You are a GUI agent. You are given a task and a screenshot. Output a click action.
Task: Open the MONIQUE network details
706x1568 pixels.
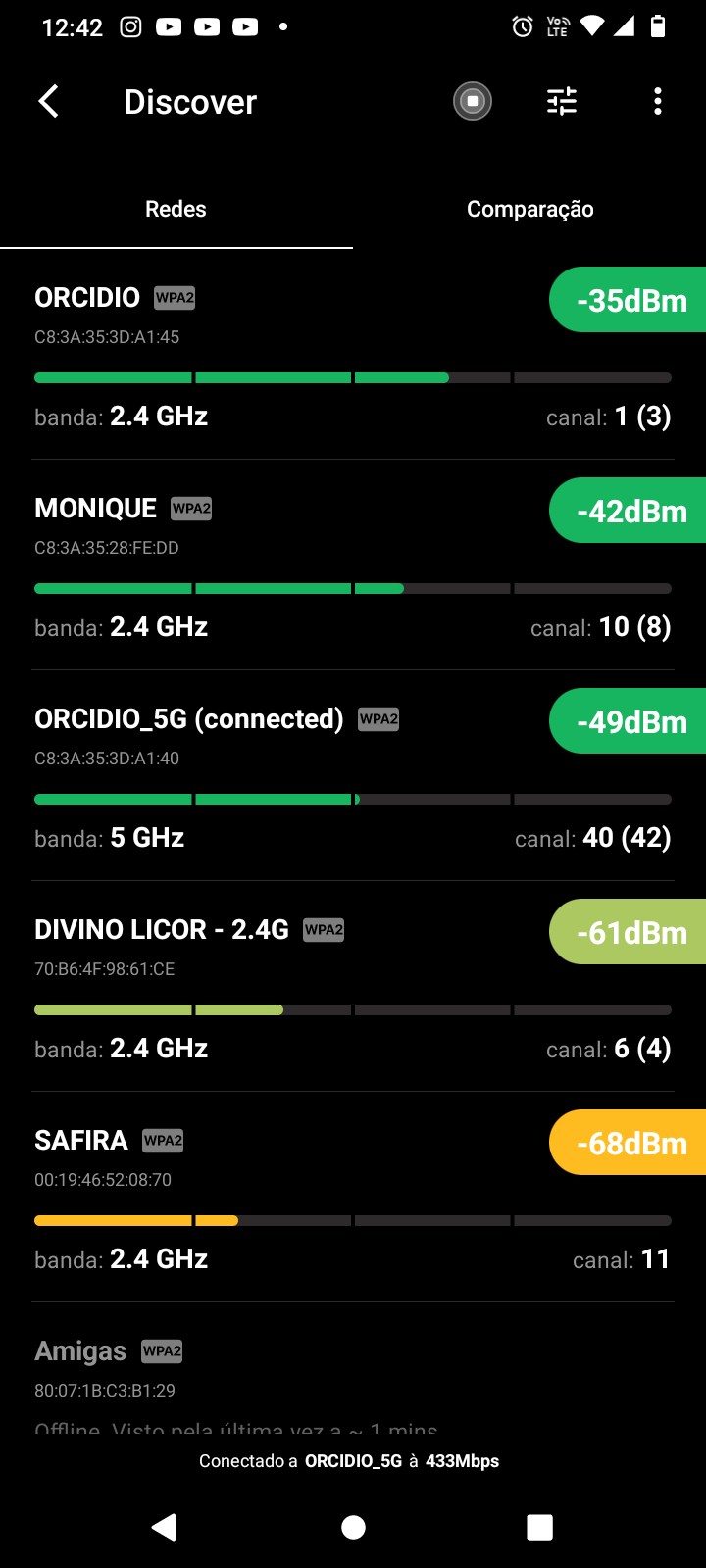[294, 568]
